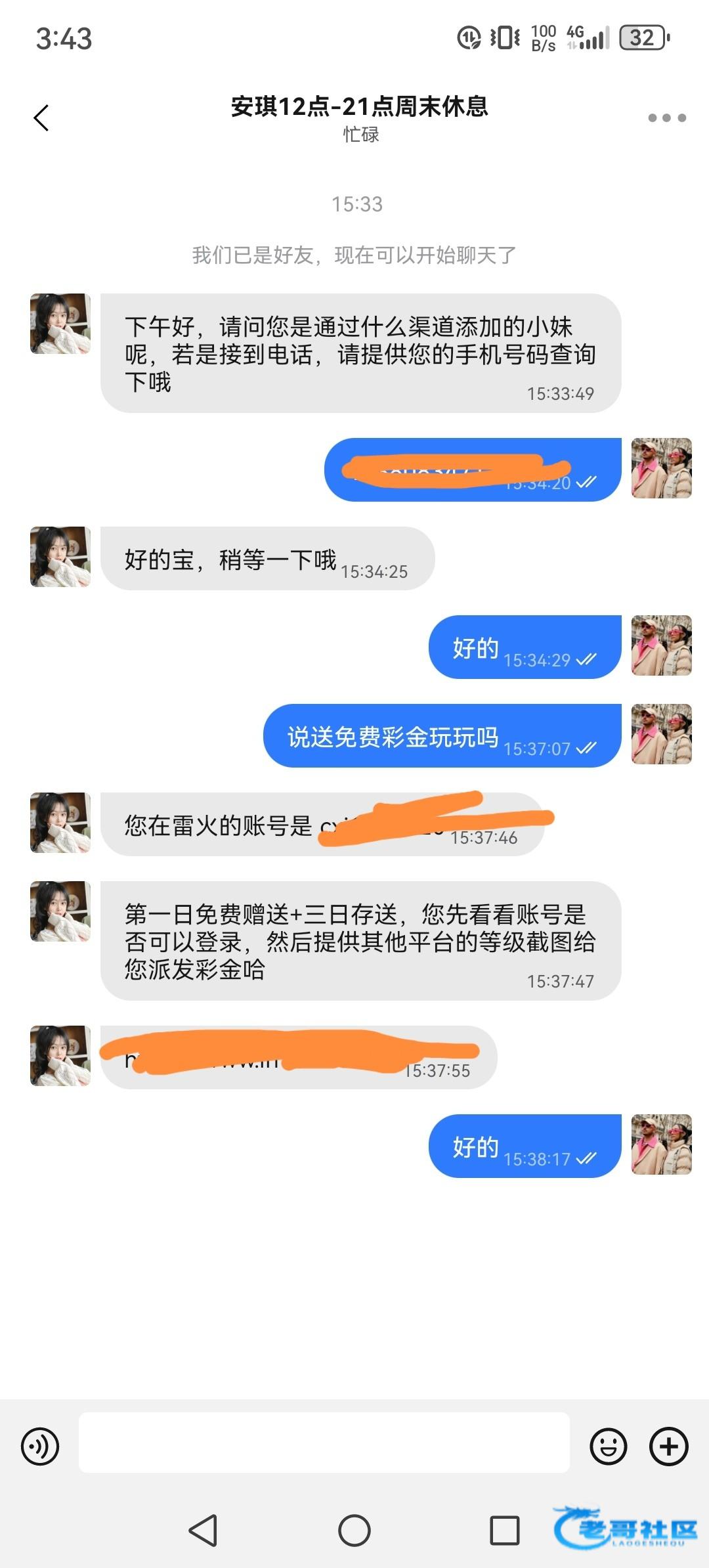
Task: Tap my avatar beside 说送免费彩金玩玩吗
Action: point(661,734)
